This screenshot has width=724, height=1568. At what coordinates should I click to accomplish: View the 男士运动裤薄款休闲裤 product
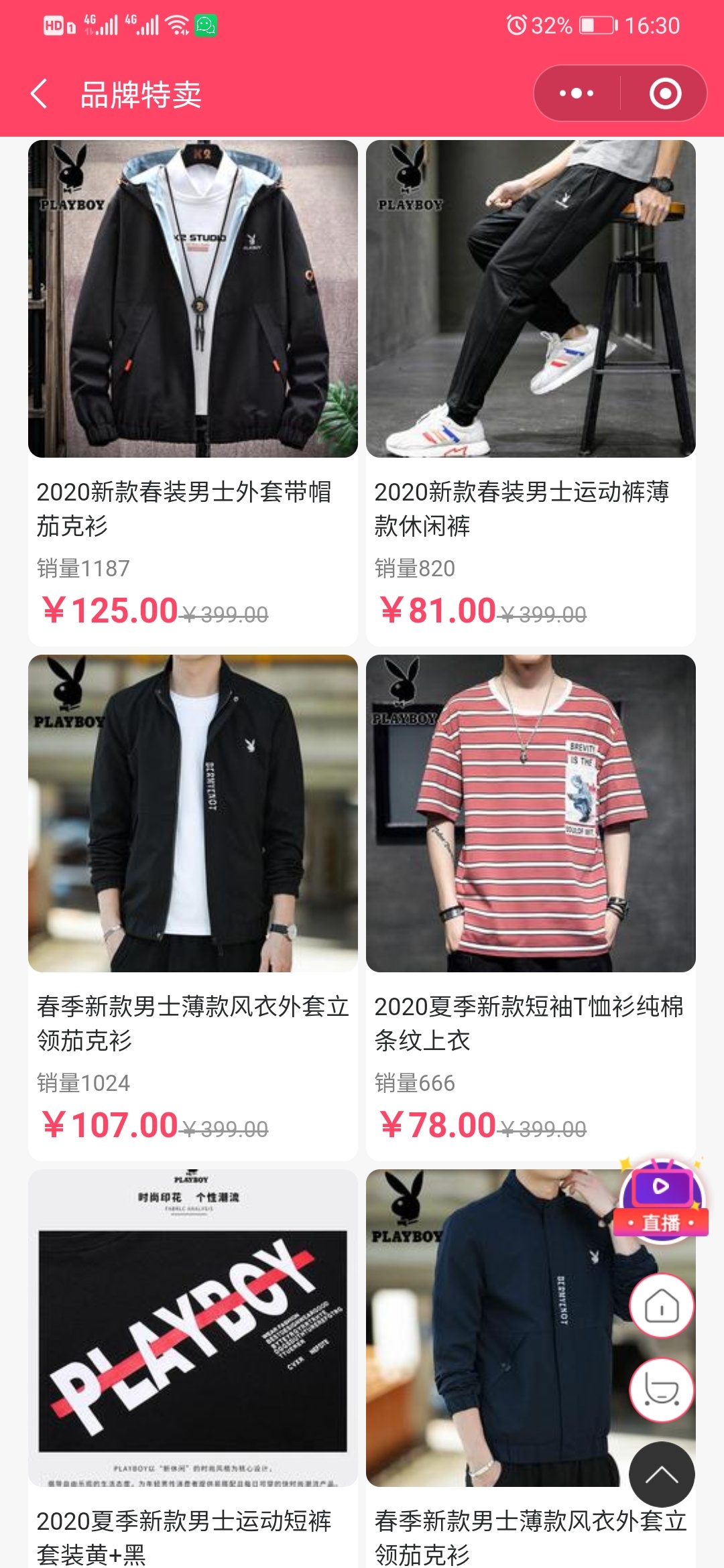pyautogui.click(x=531, y=299)
